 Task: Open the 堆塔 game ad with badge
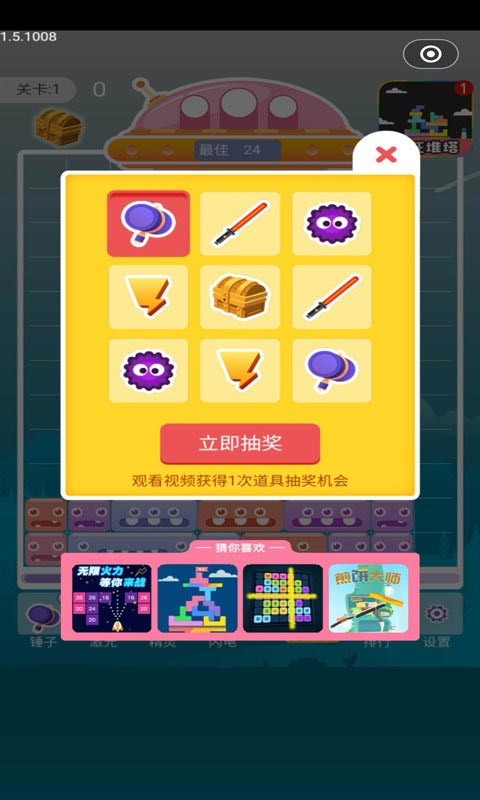tap(425, 118)
